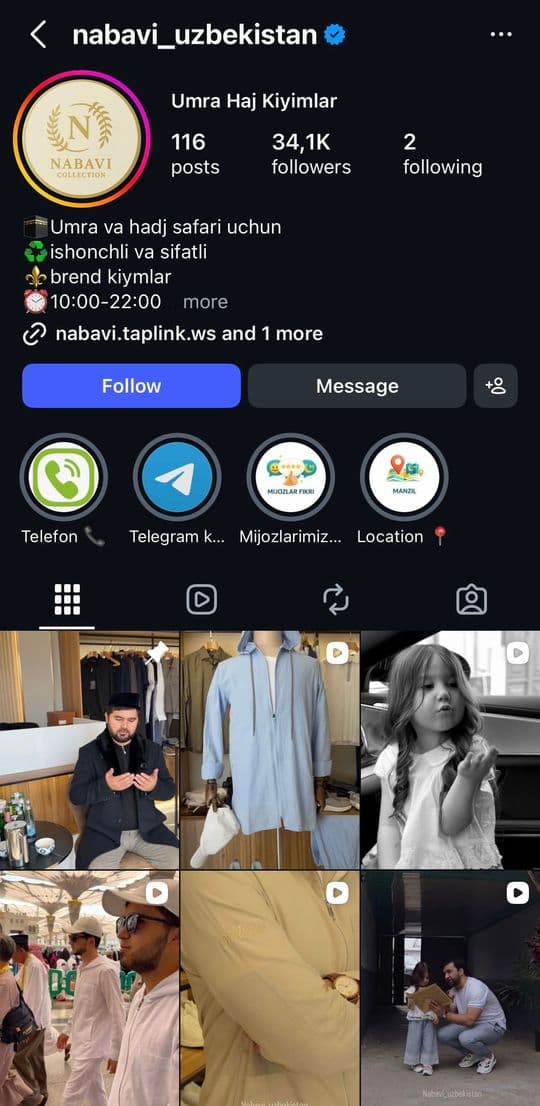This screenshot has width=540, height=1106.
Task: Follow nabavi_uzbekistan
Action: tap(131, 386)
